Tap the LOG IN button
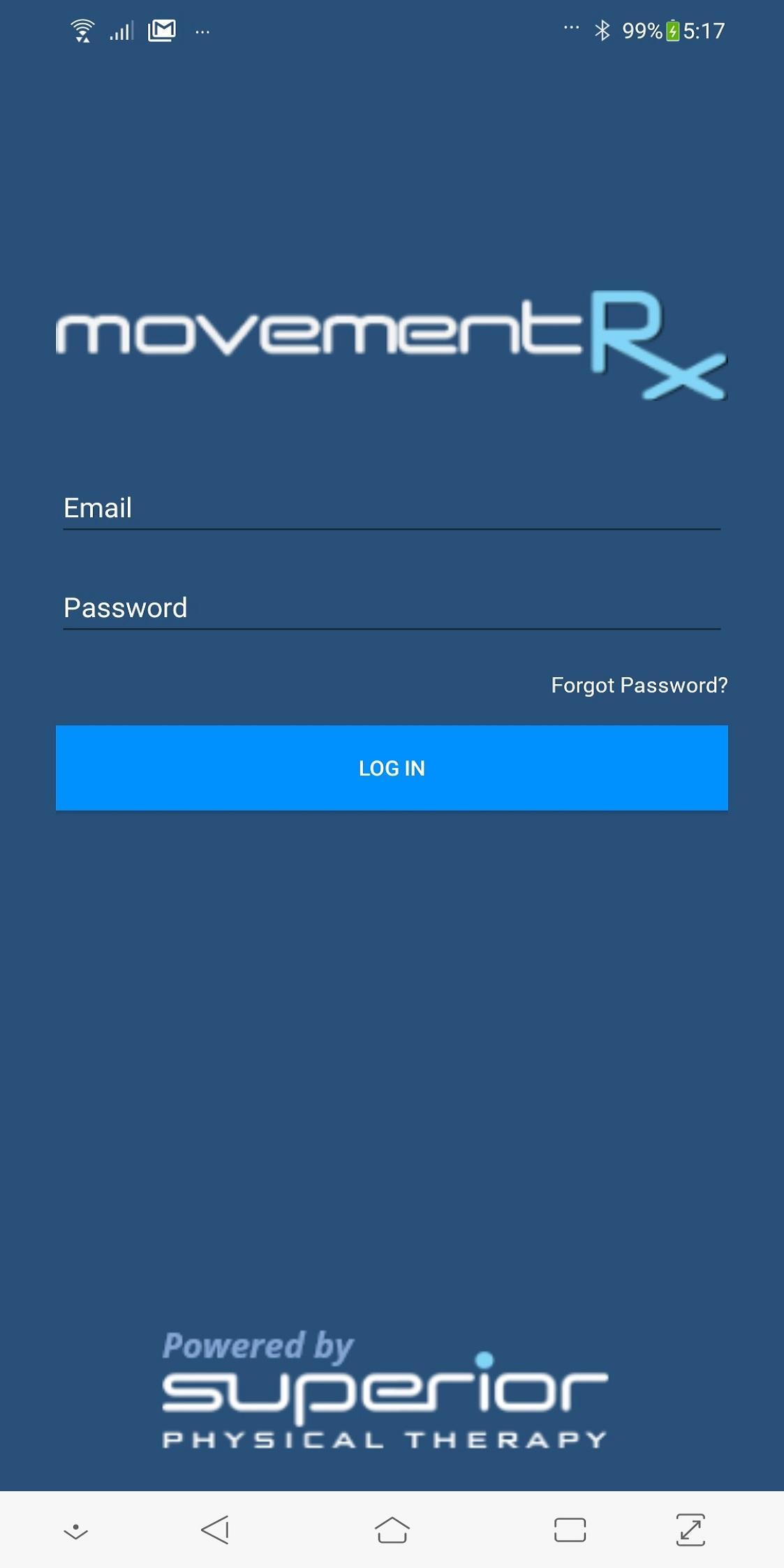 pyautogui.click(x=392, y=768)
